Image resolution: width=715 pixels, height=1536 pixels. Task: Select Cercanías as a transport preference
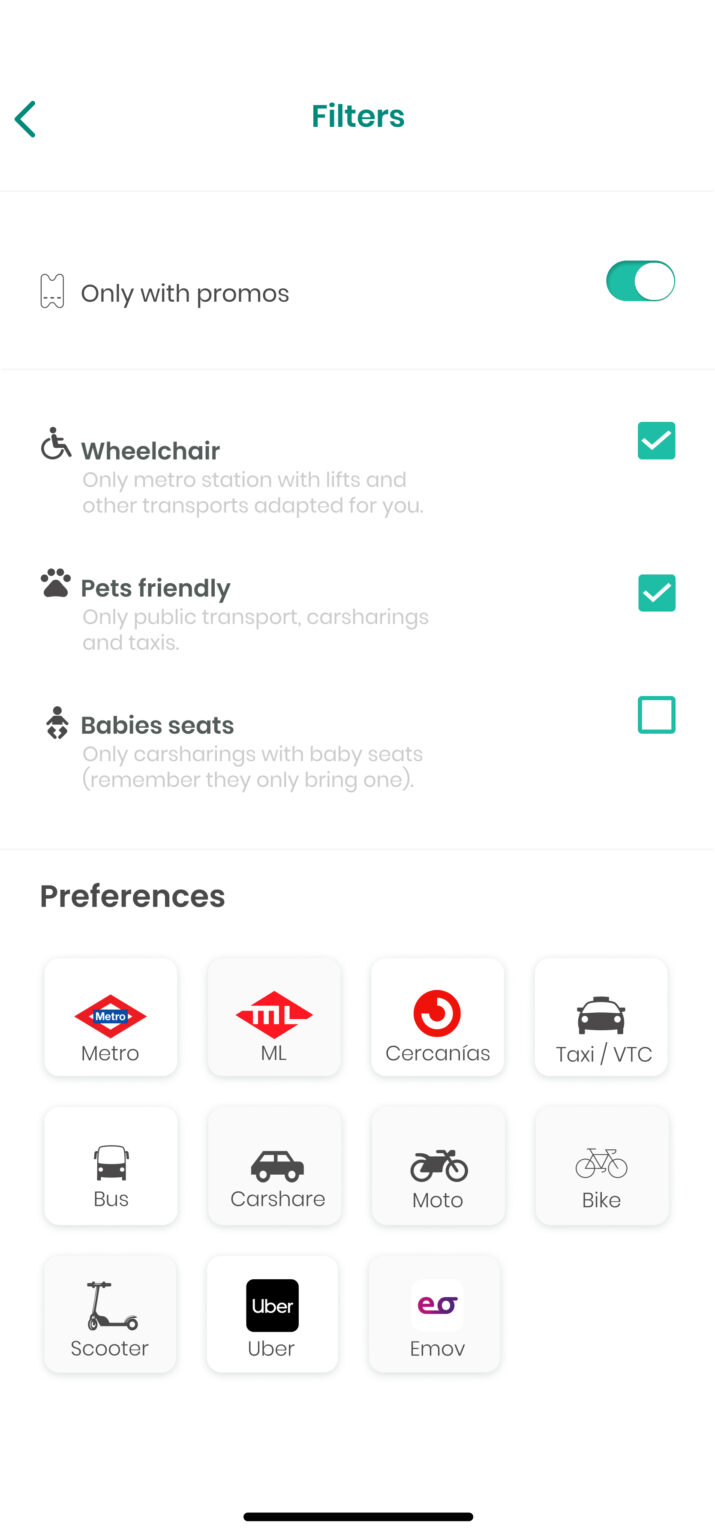click(x=437, y=1017)
